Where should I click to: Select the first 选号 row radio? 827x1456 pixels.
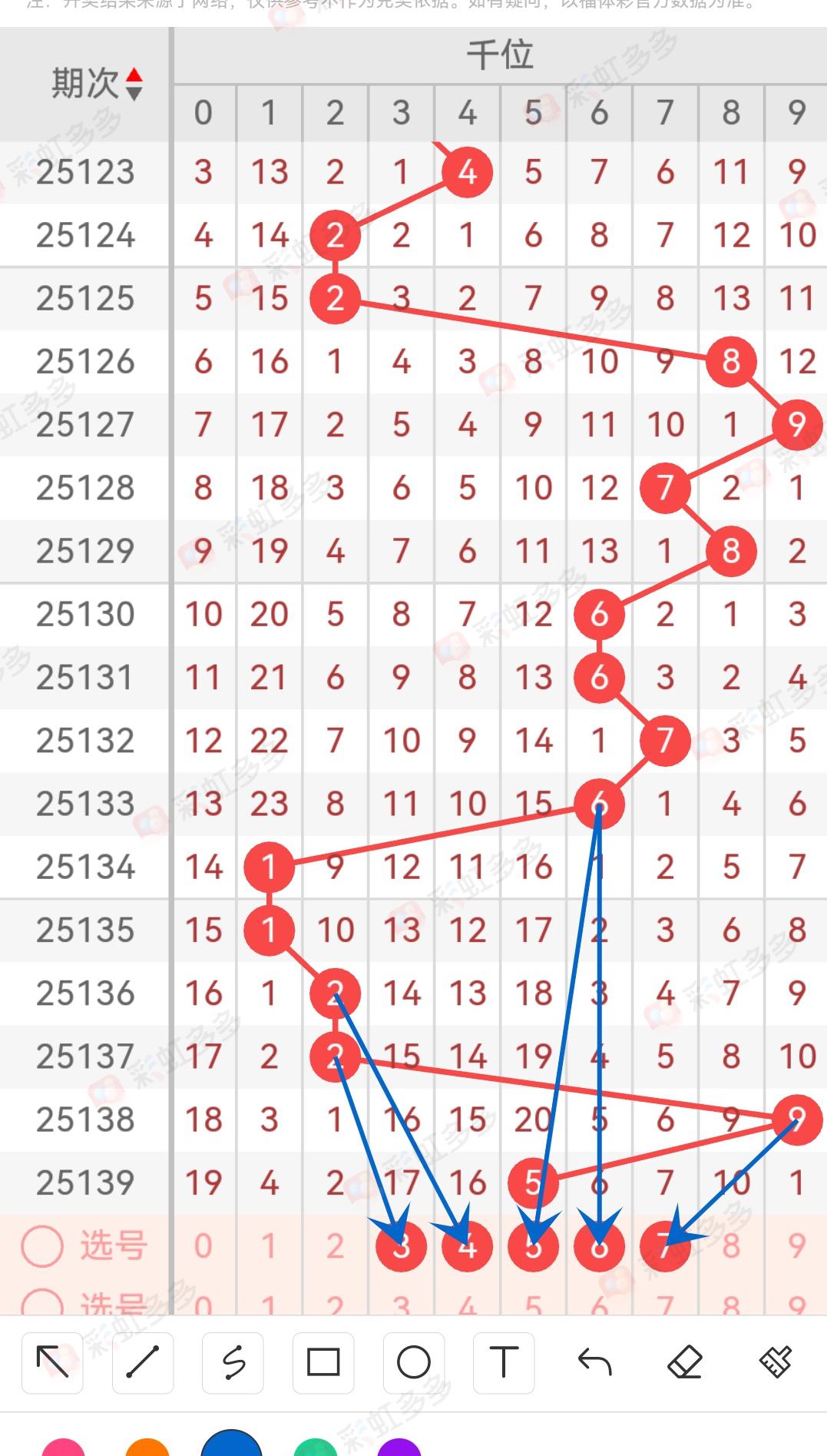42,1246
